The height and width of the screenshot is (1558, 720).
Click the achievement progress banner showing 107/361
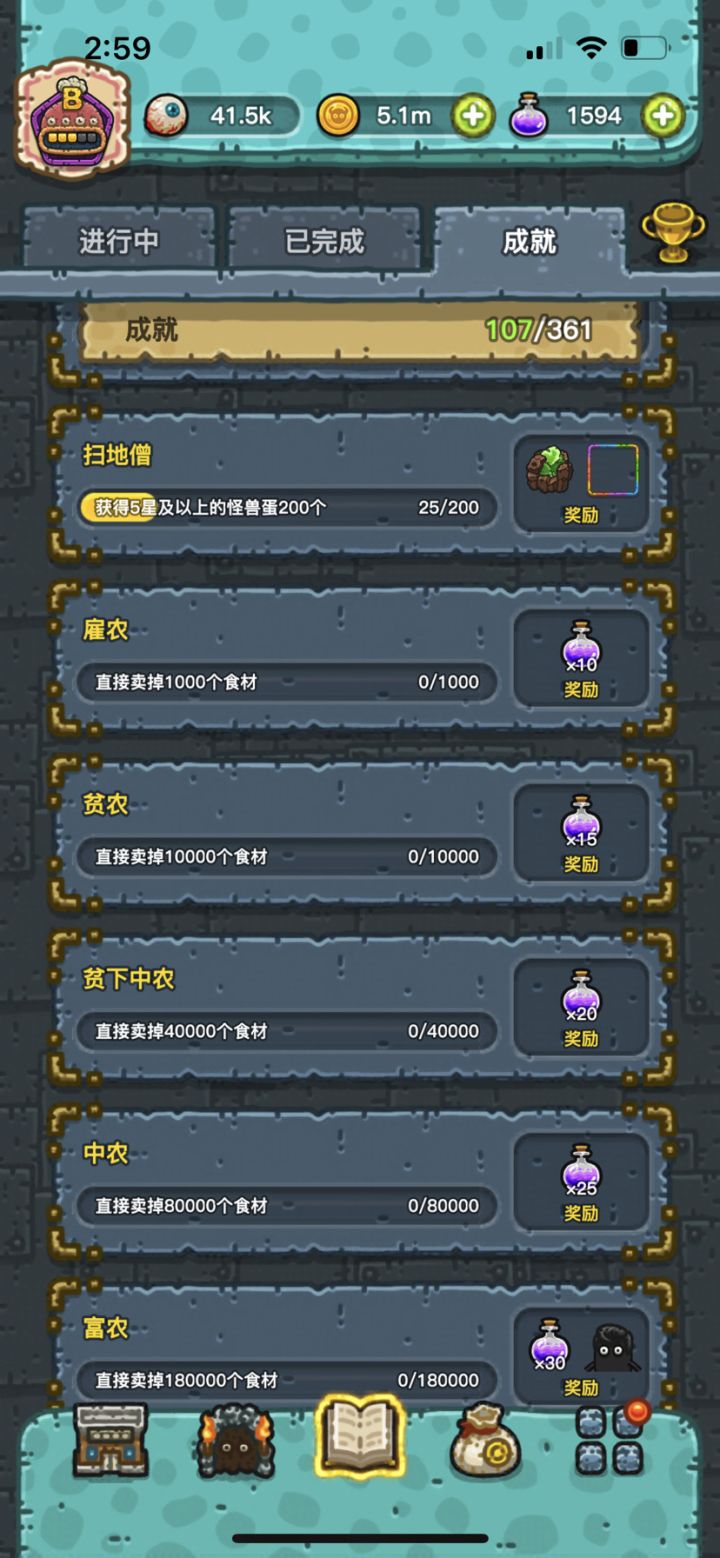tap(360, 332)
